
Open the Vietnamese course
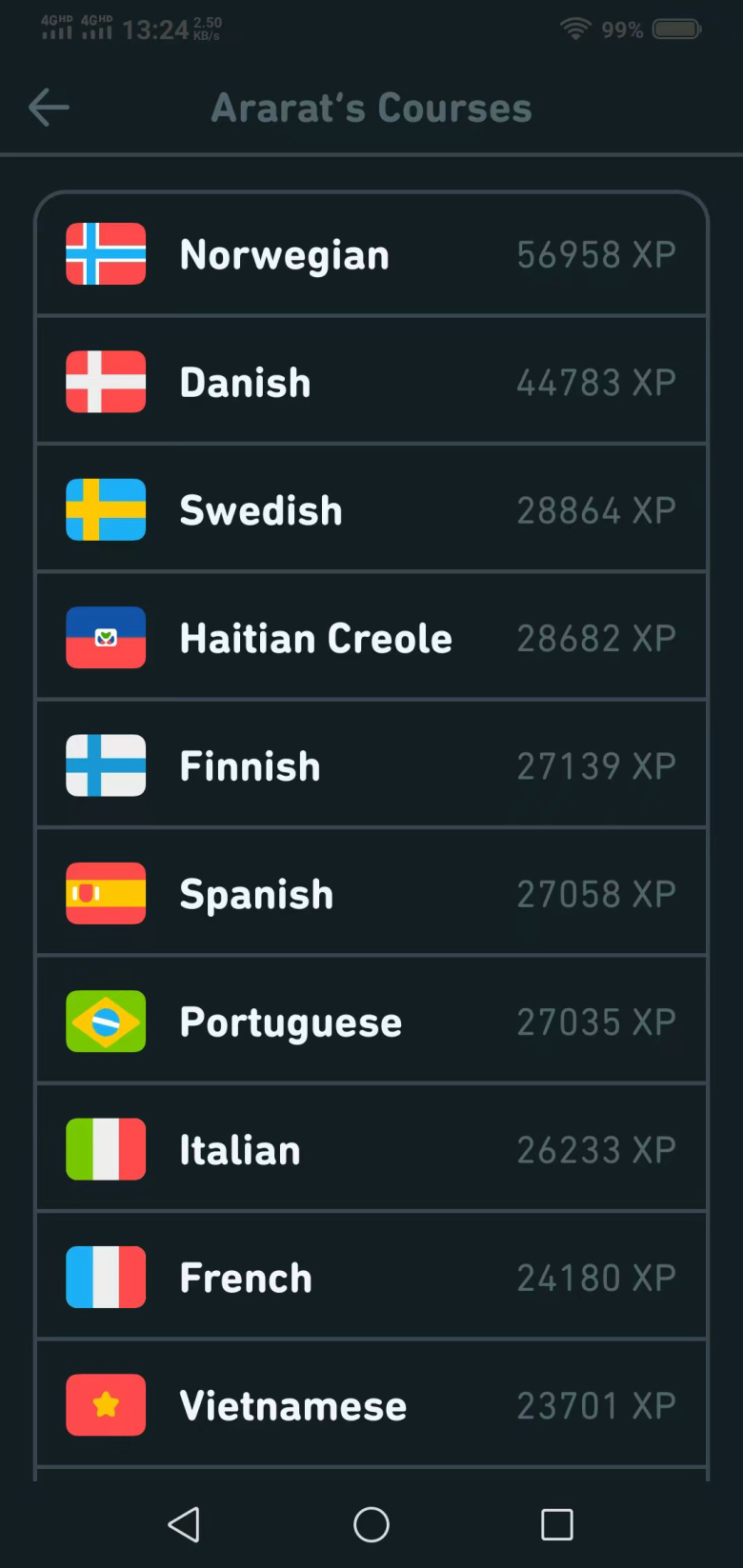(371, 1405)
